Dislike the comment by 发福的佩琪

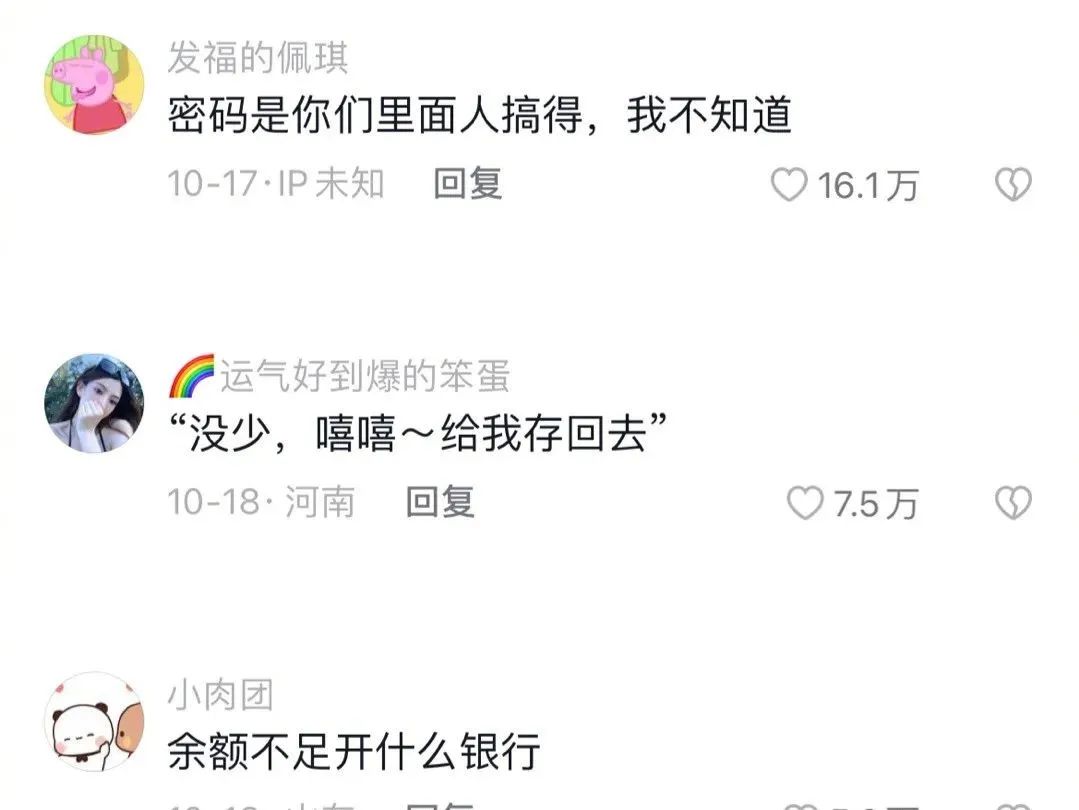[x=1013, y=185]
